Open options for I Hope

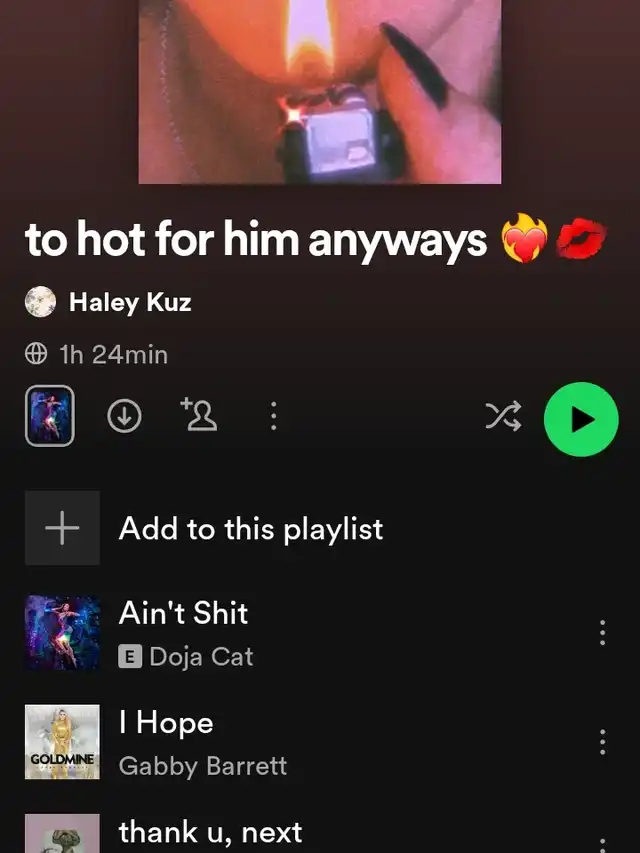click(x=602, y=742)
